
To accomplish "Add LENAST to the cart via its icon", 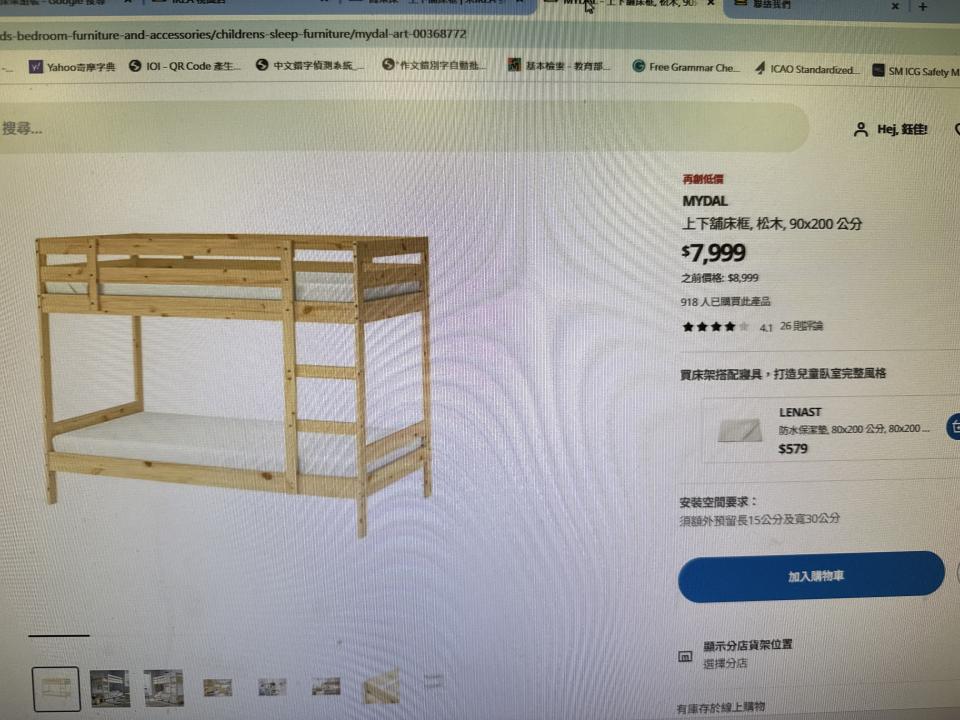I will (x=953, y=427).
